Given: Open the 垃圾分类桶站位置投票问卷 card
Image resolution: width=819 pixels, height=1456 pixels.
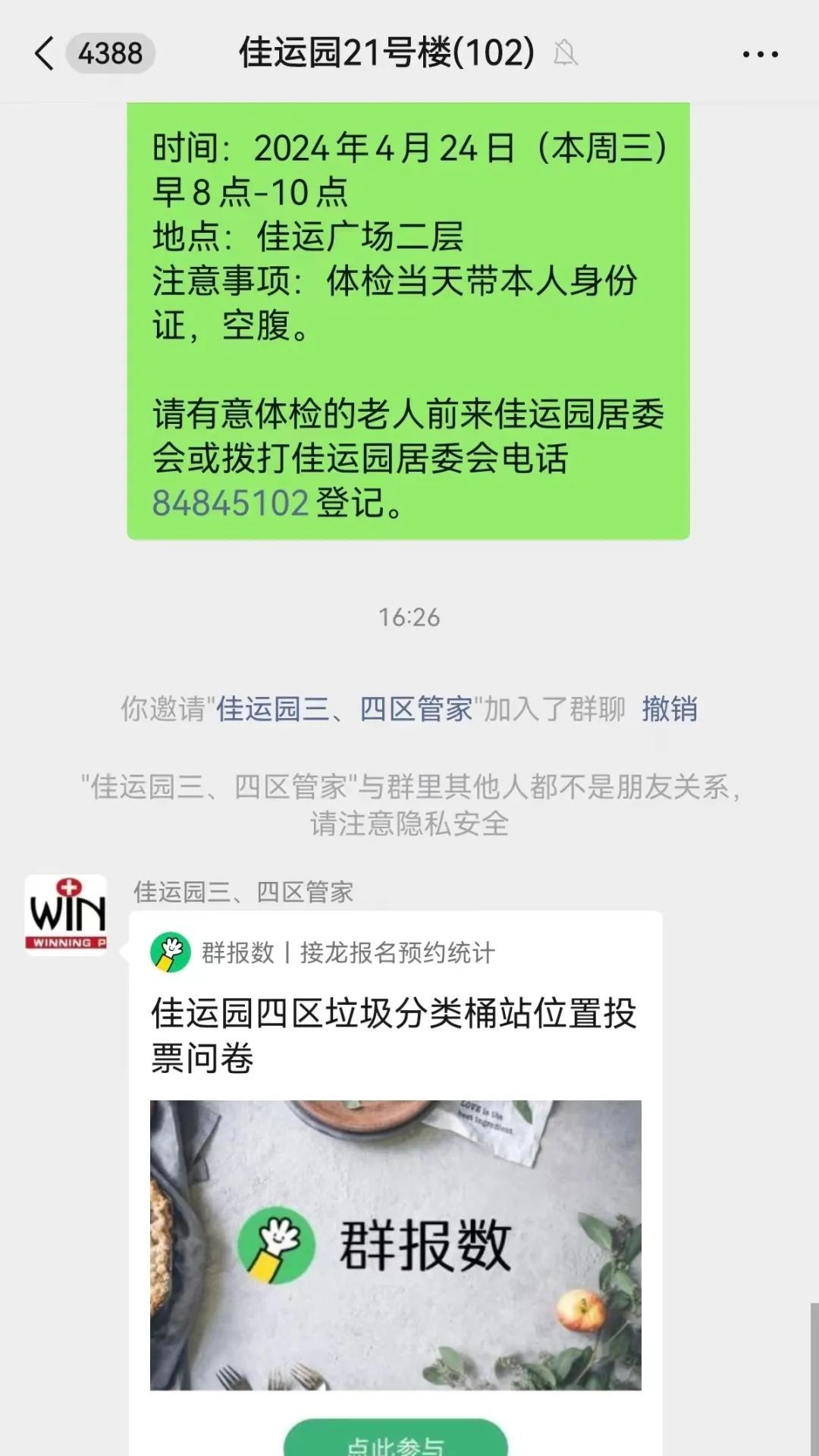Looking at the screenshot, I should tap(394, 1035).
